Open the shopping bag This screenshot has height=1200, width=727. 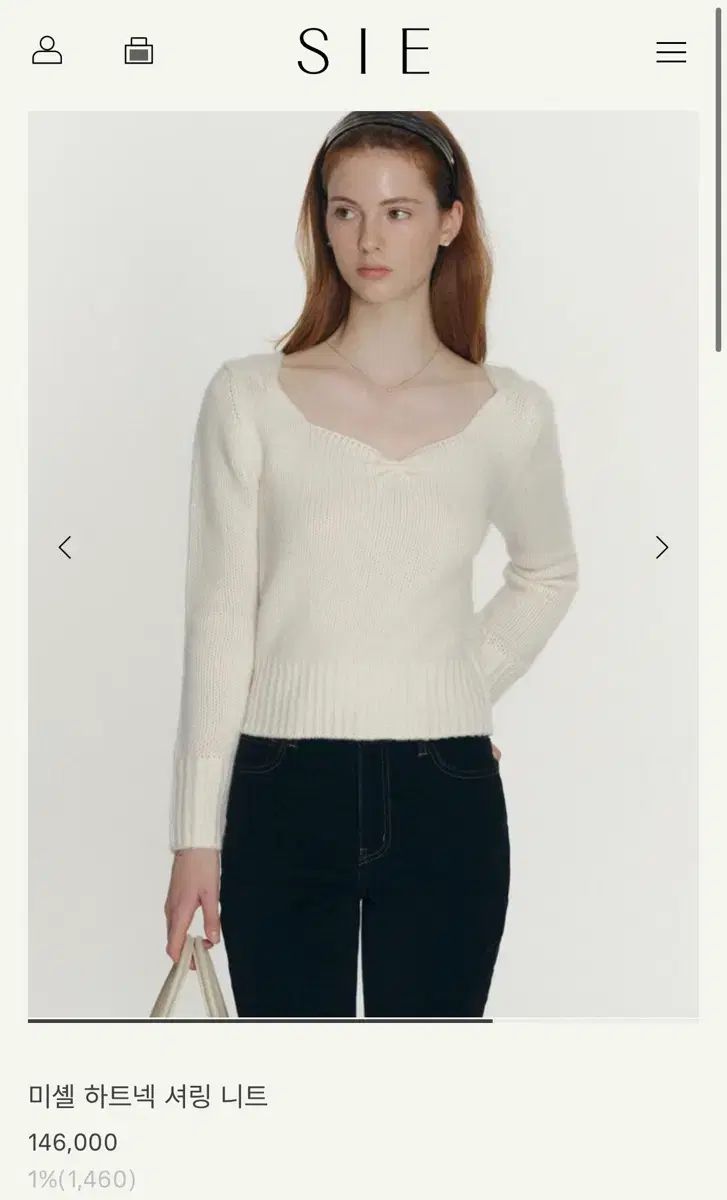139,50
